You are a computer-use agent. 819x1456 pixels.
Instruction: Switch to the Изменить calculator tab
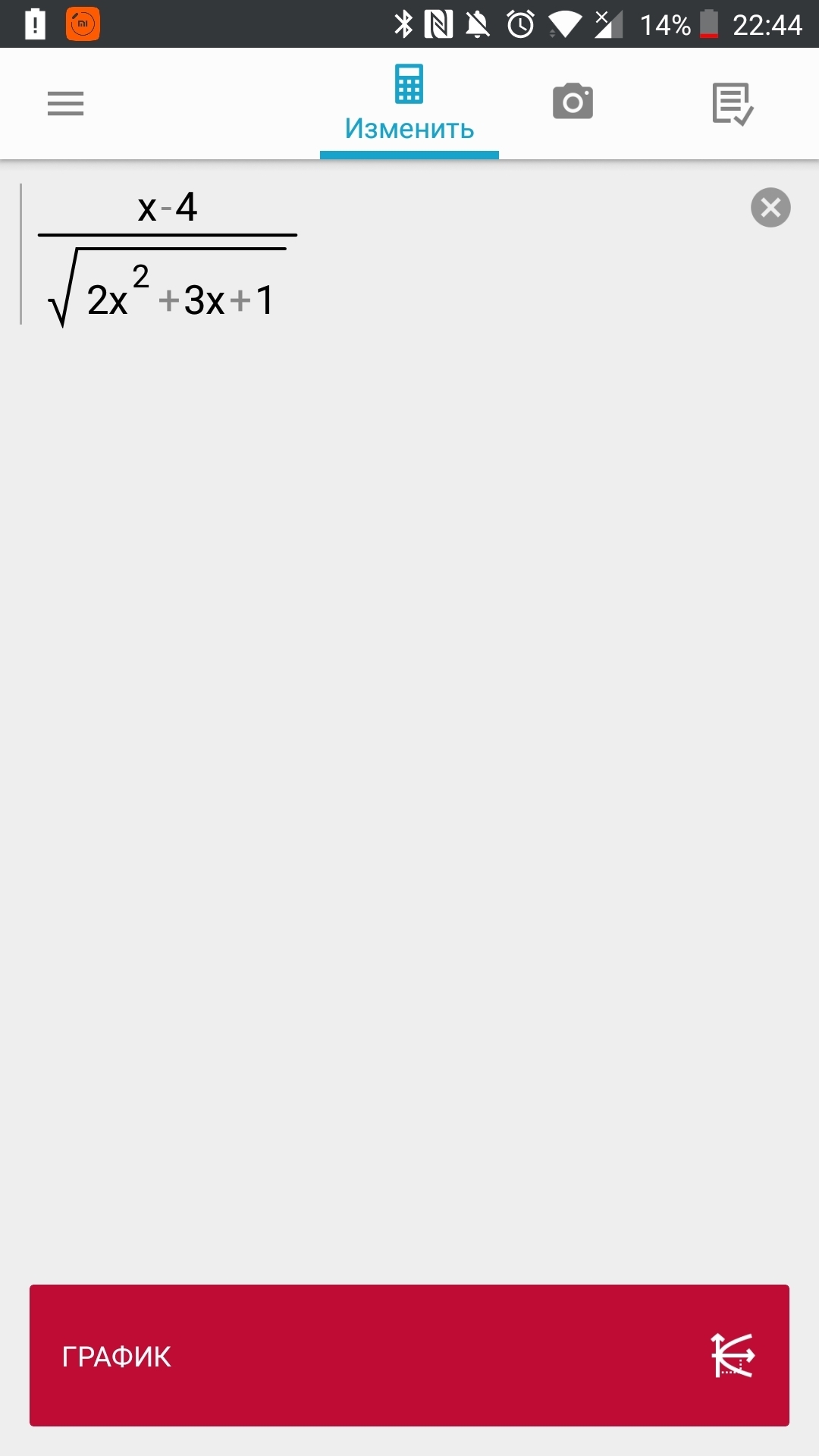(409, 104)
